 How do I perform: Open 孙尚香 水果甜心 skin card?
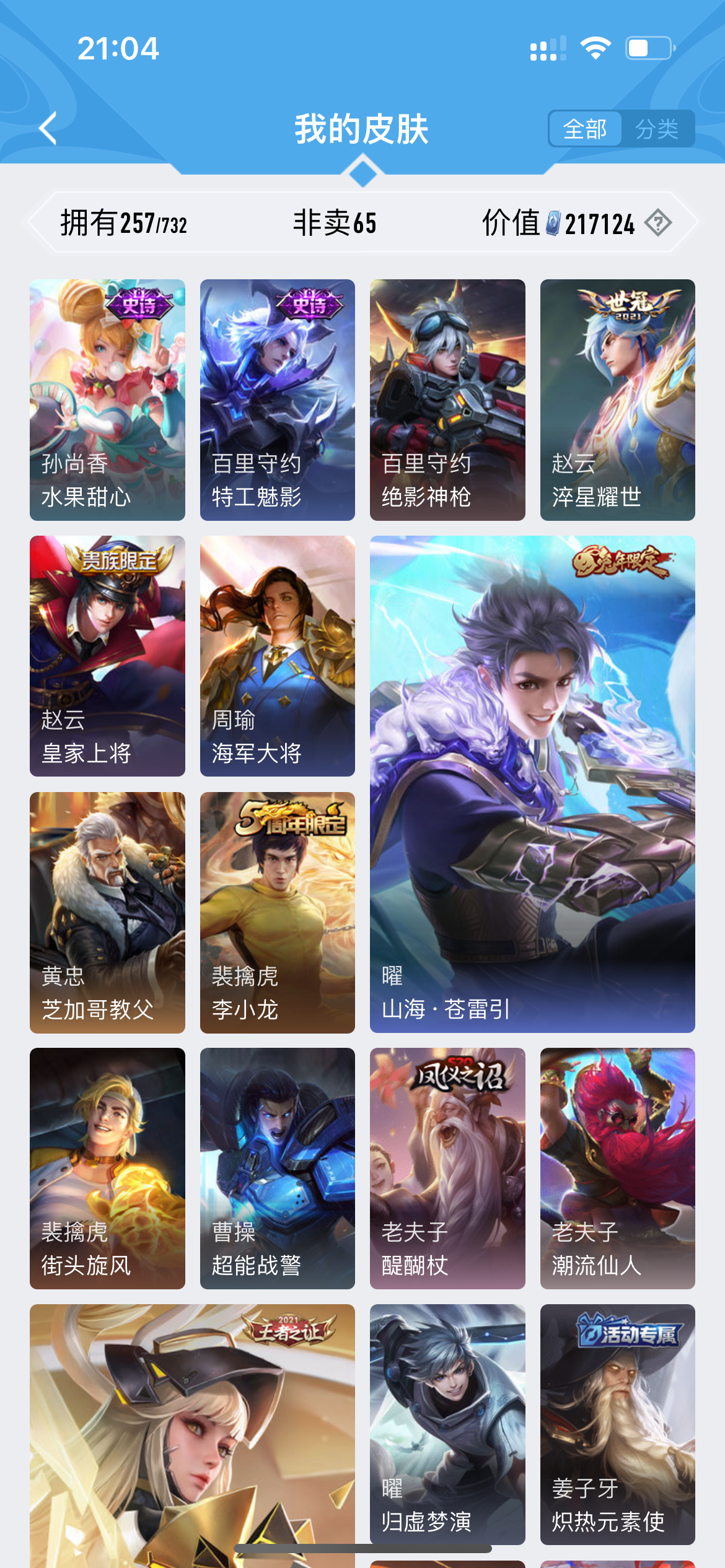[107, 399]
